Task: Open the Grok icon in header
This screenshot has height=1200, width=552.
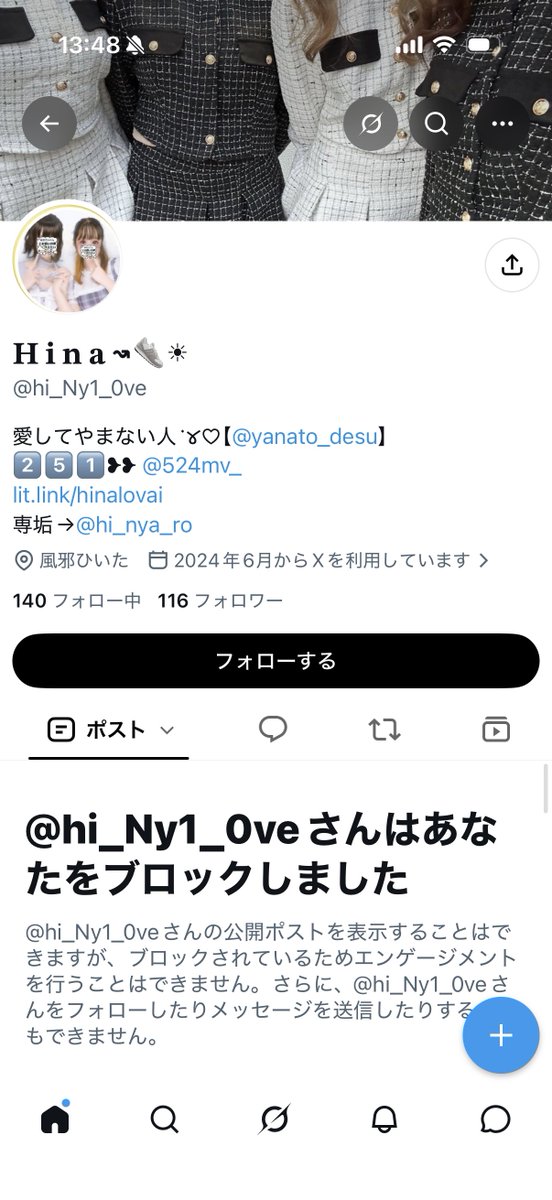Action: pyautogui.click(x=370, y=124)
